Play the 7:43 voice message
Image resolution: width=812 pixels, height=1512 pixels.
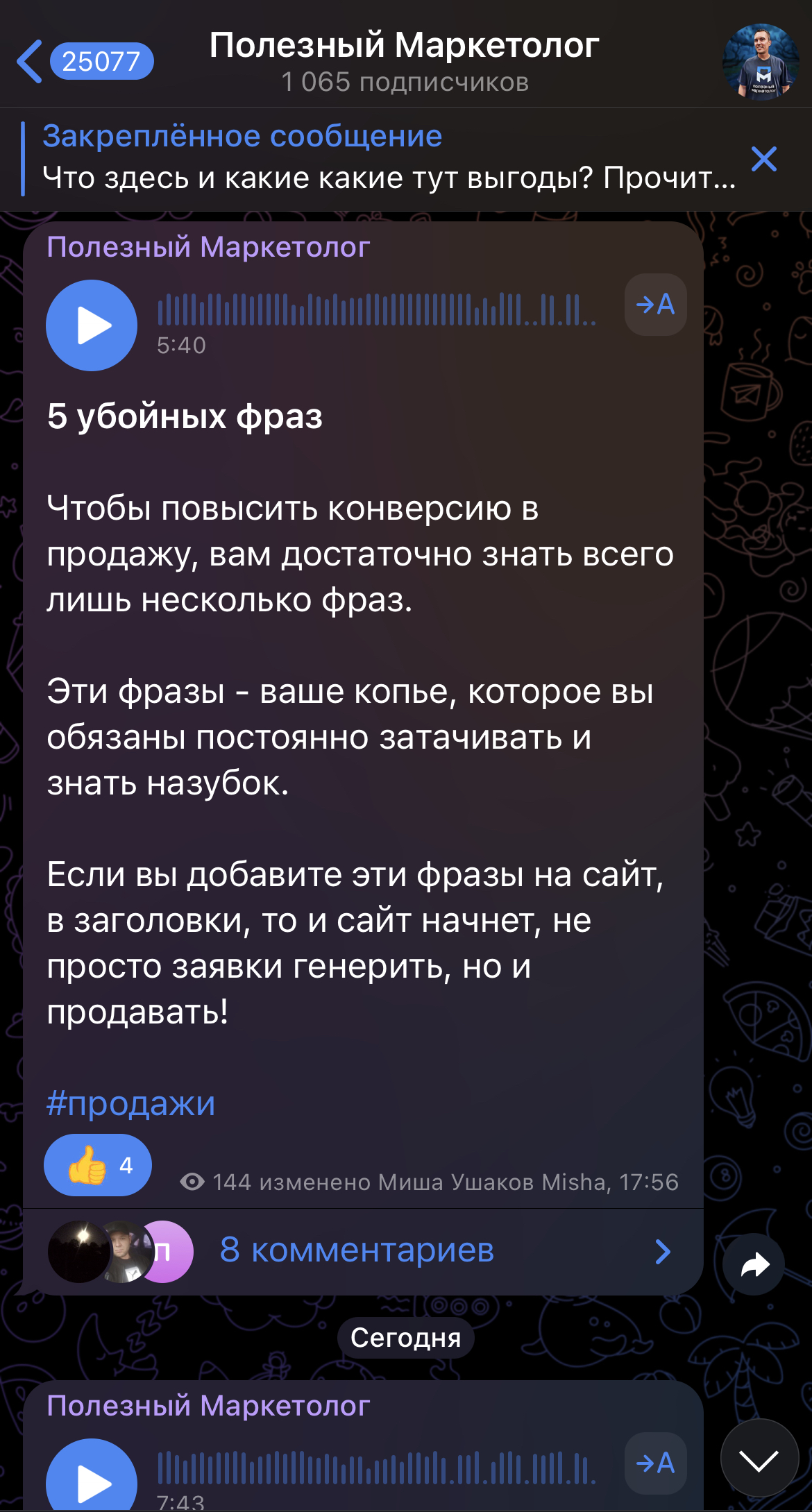point(92,1478)
